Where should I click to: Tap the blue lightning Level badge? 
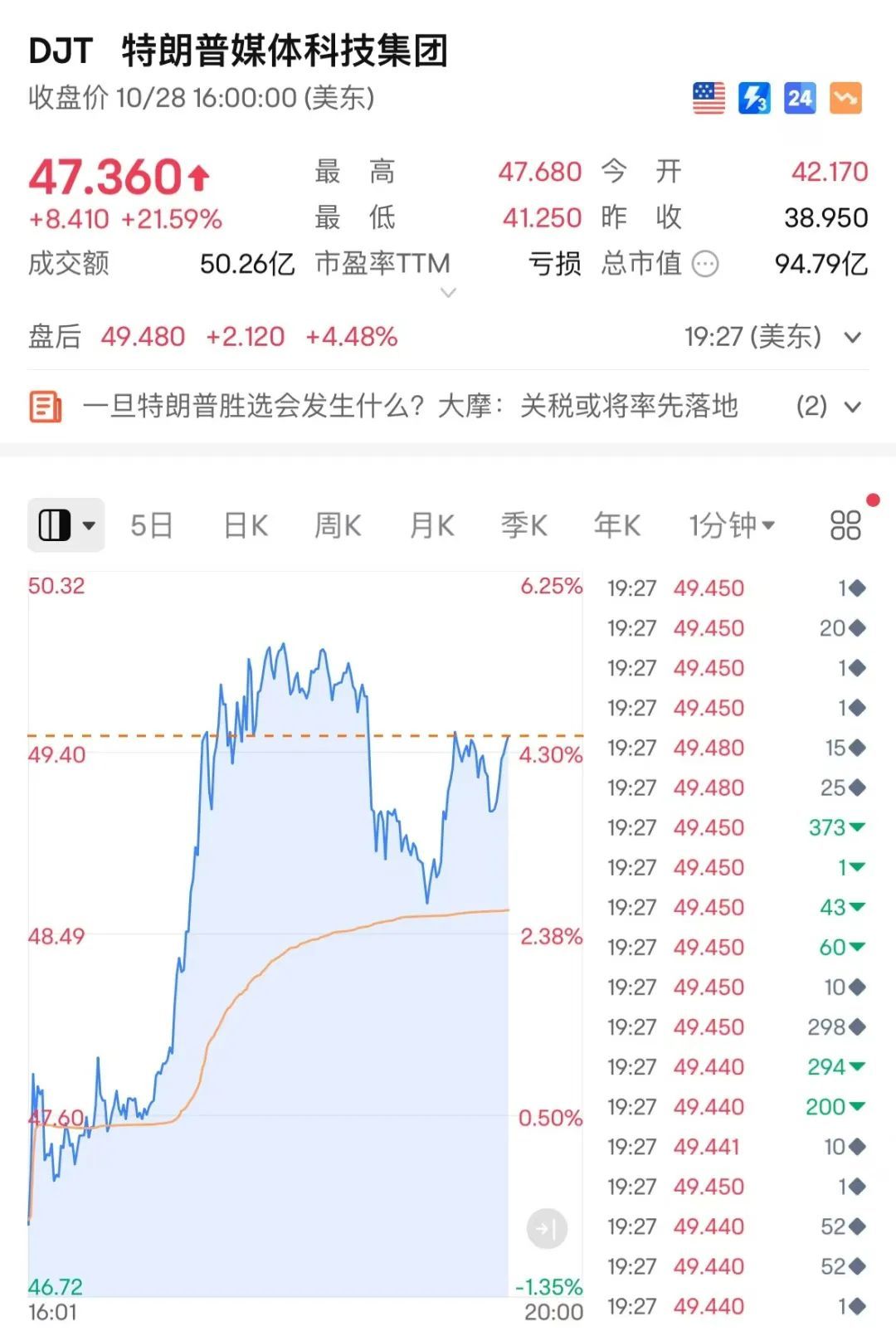pos(754,98)
